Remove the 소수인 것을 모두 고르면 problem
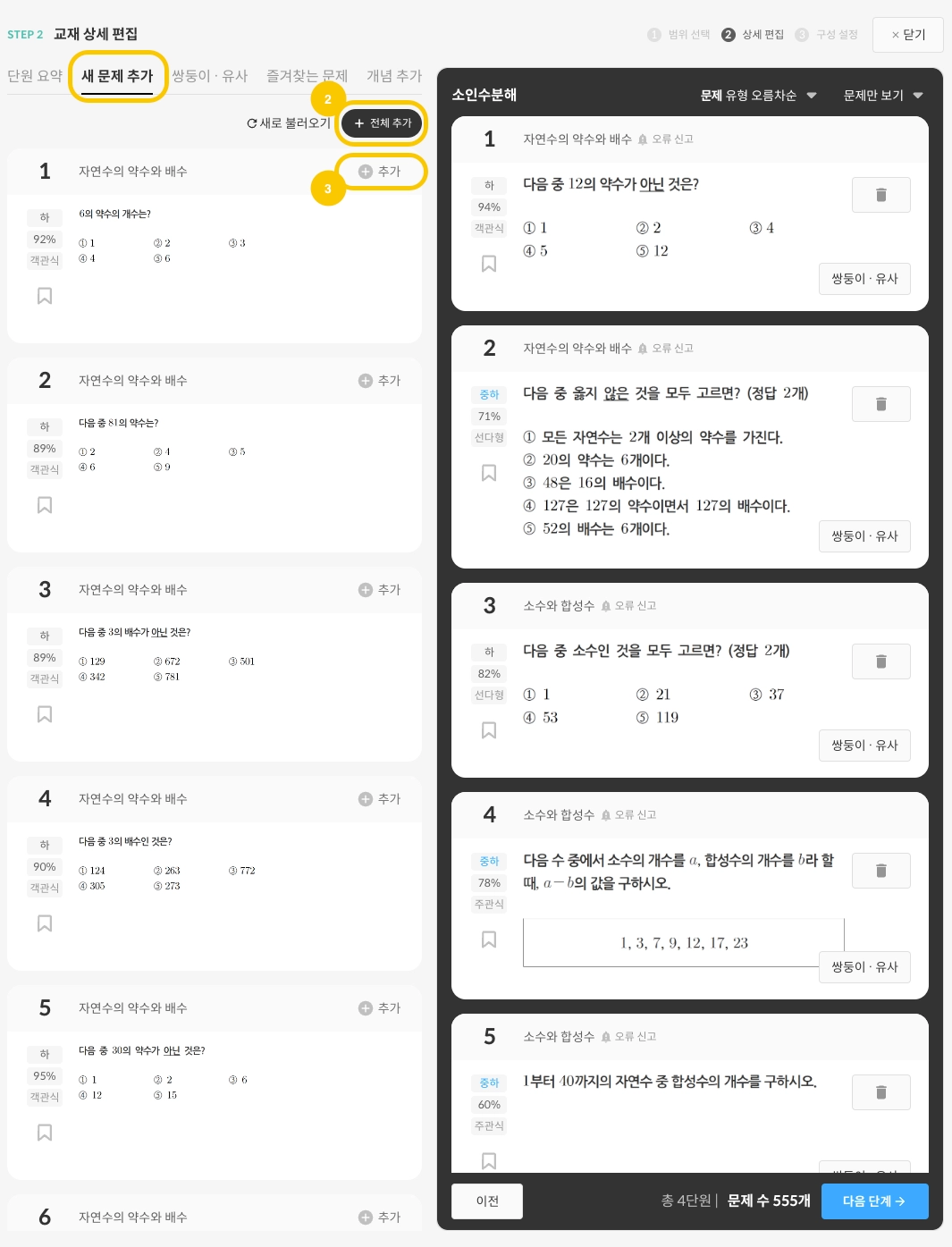Viewport: 952px width, 1247px height. click(880, 661)
